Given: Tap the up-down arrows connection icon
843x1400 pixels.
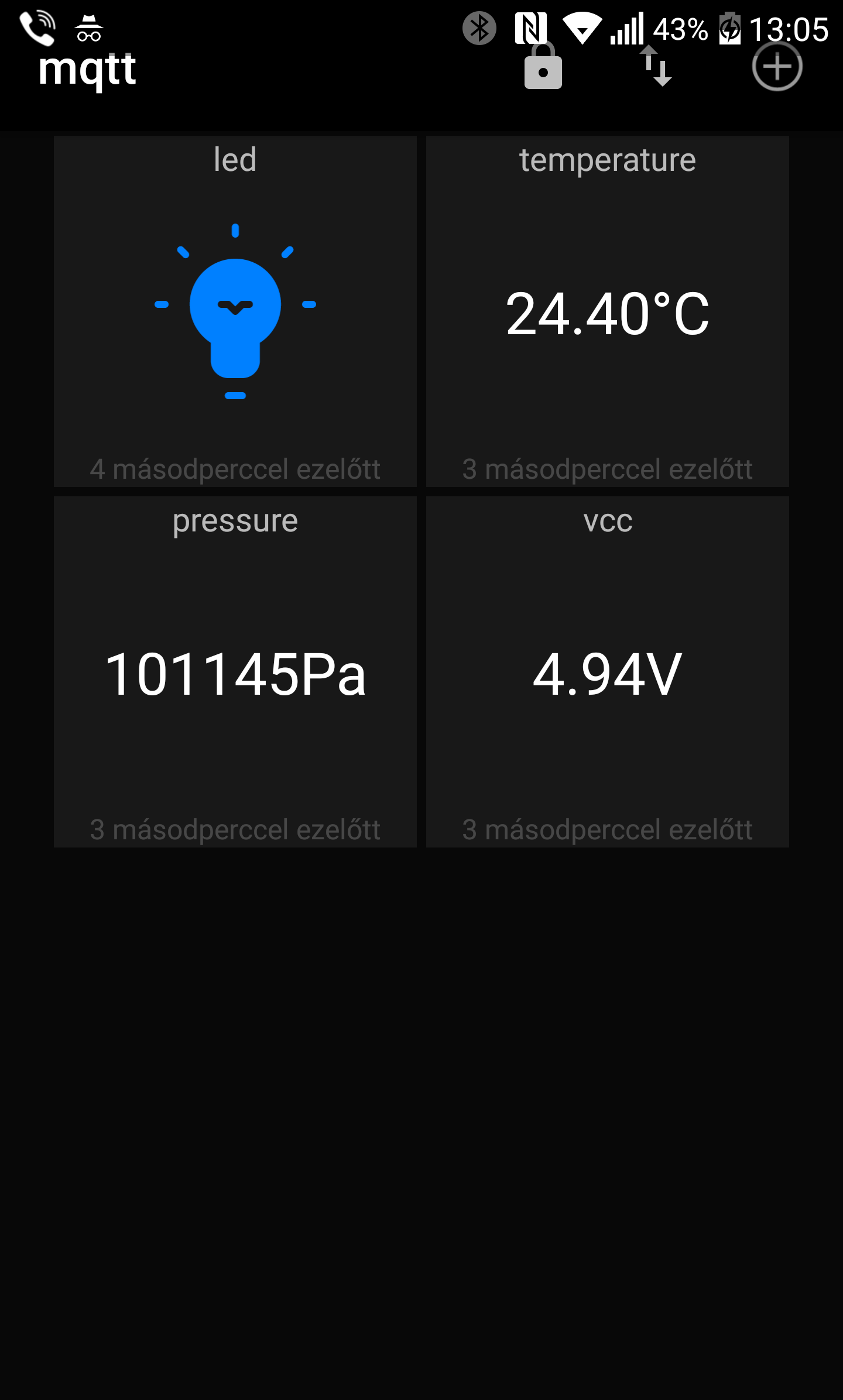Looking at the screenshot, I should coord(656,67).
